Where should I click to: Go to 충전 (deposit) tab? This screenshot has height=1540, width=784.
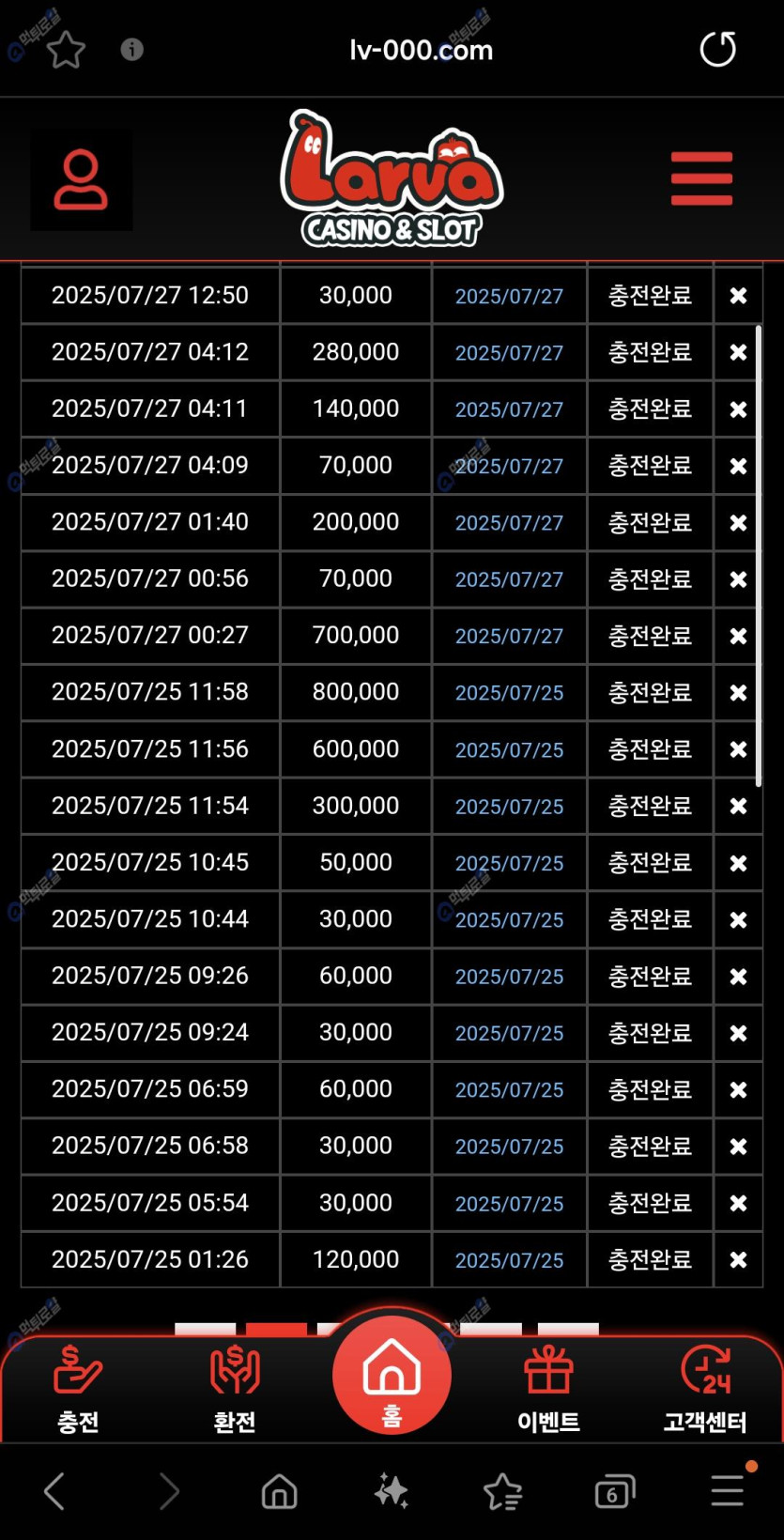point(78,1390)
